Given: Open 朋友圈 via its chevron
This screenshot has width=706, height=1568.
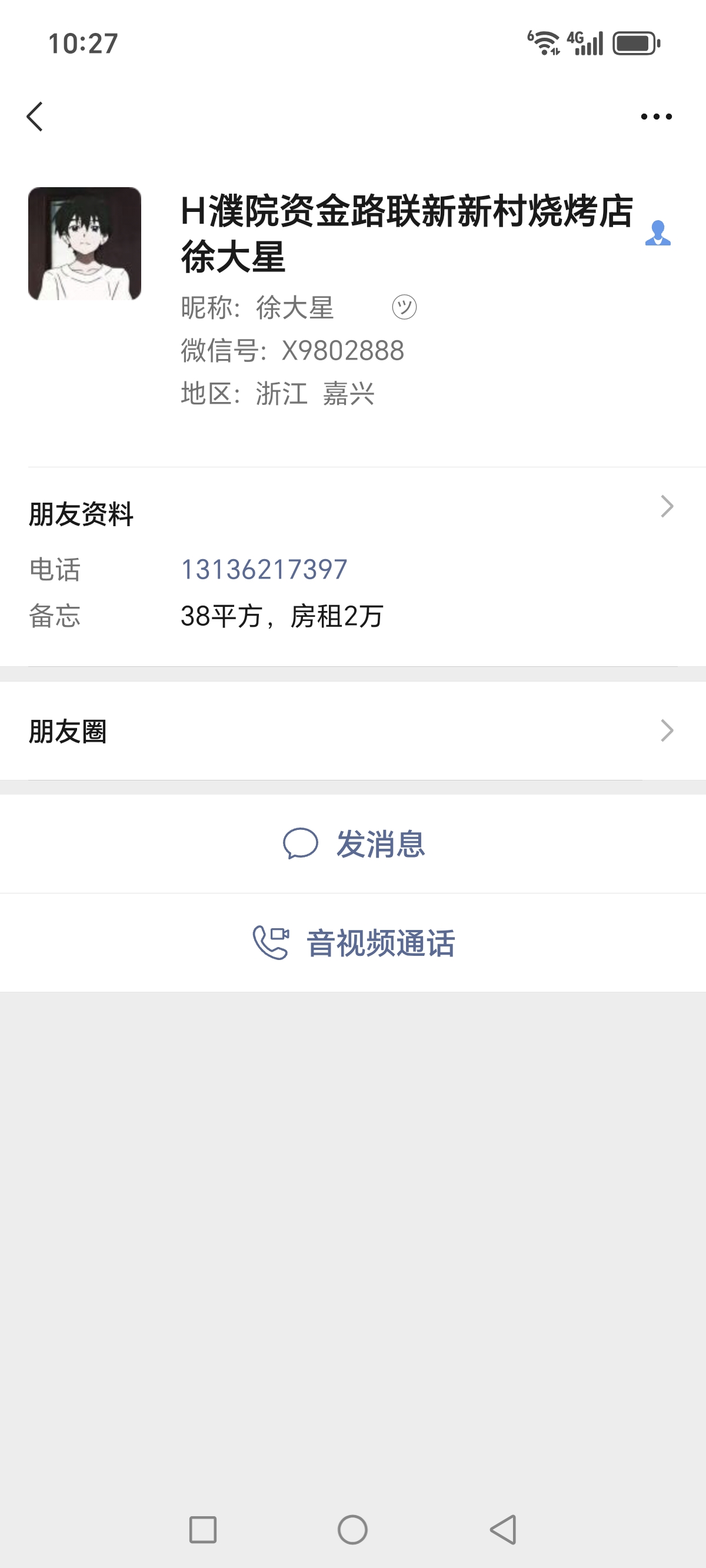Looking at the screenshot, I should [668, 729].
